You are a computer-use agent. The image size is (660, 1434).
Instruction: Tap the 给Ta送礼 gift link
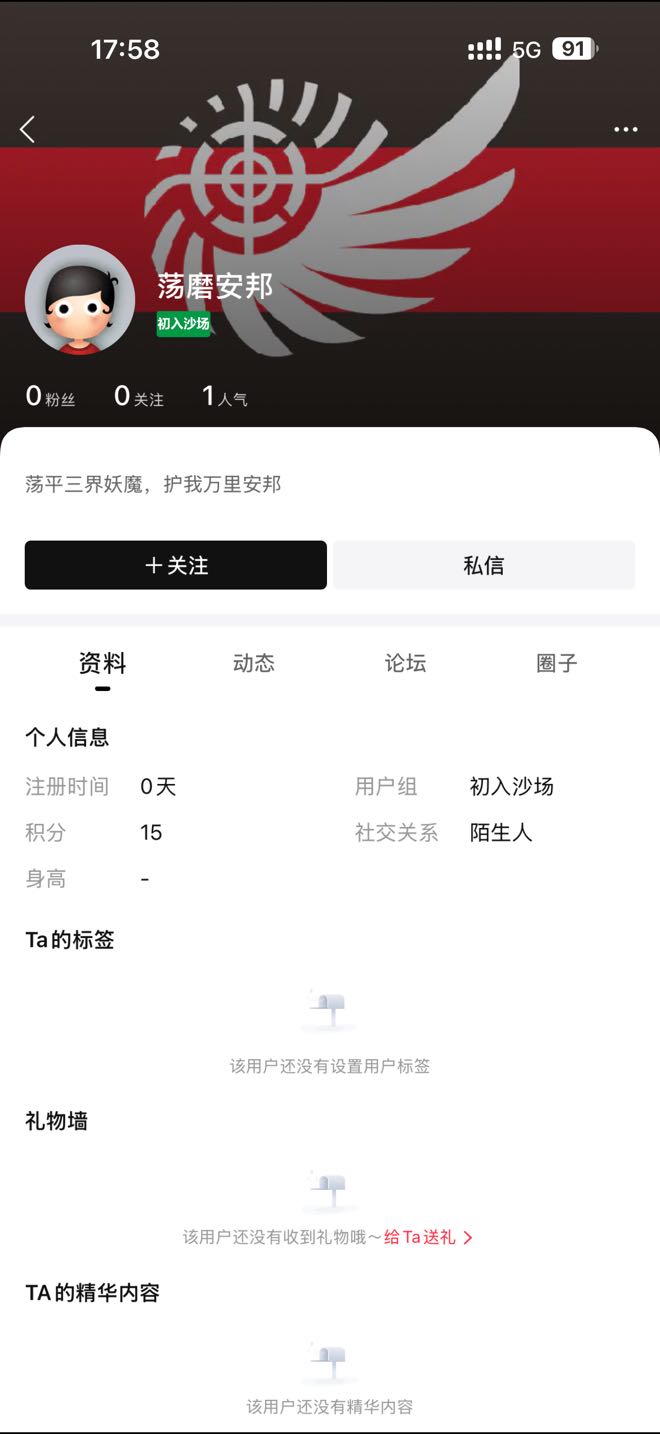pyautogui.click(x=428, y=1237)
